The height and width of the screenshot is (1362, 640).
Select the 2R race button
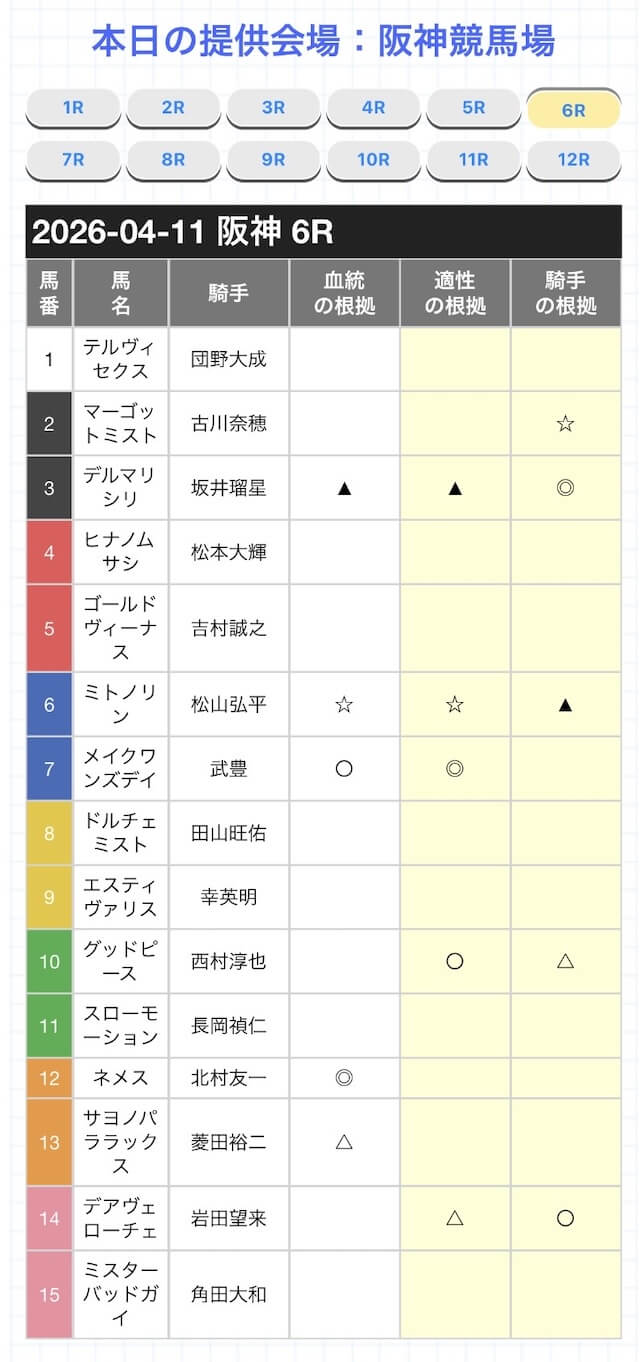[x=173, y=108]
